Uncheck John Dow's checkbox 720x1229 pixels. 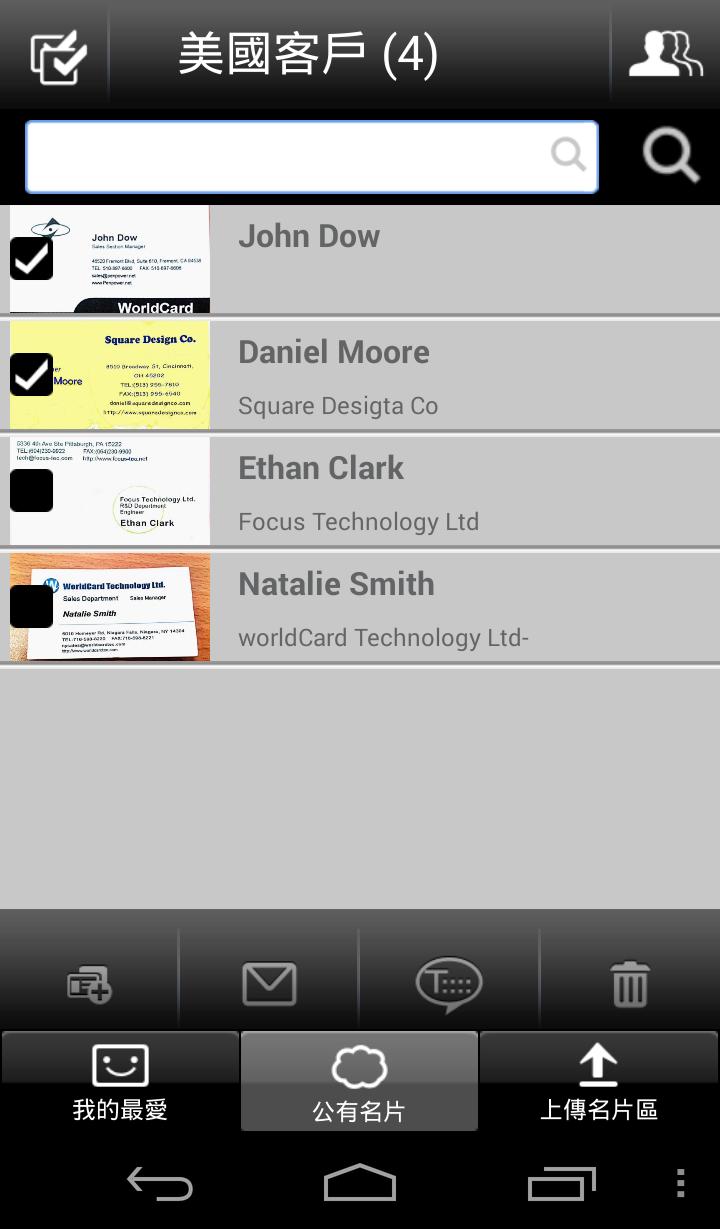32,259
